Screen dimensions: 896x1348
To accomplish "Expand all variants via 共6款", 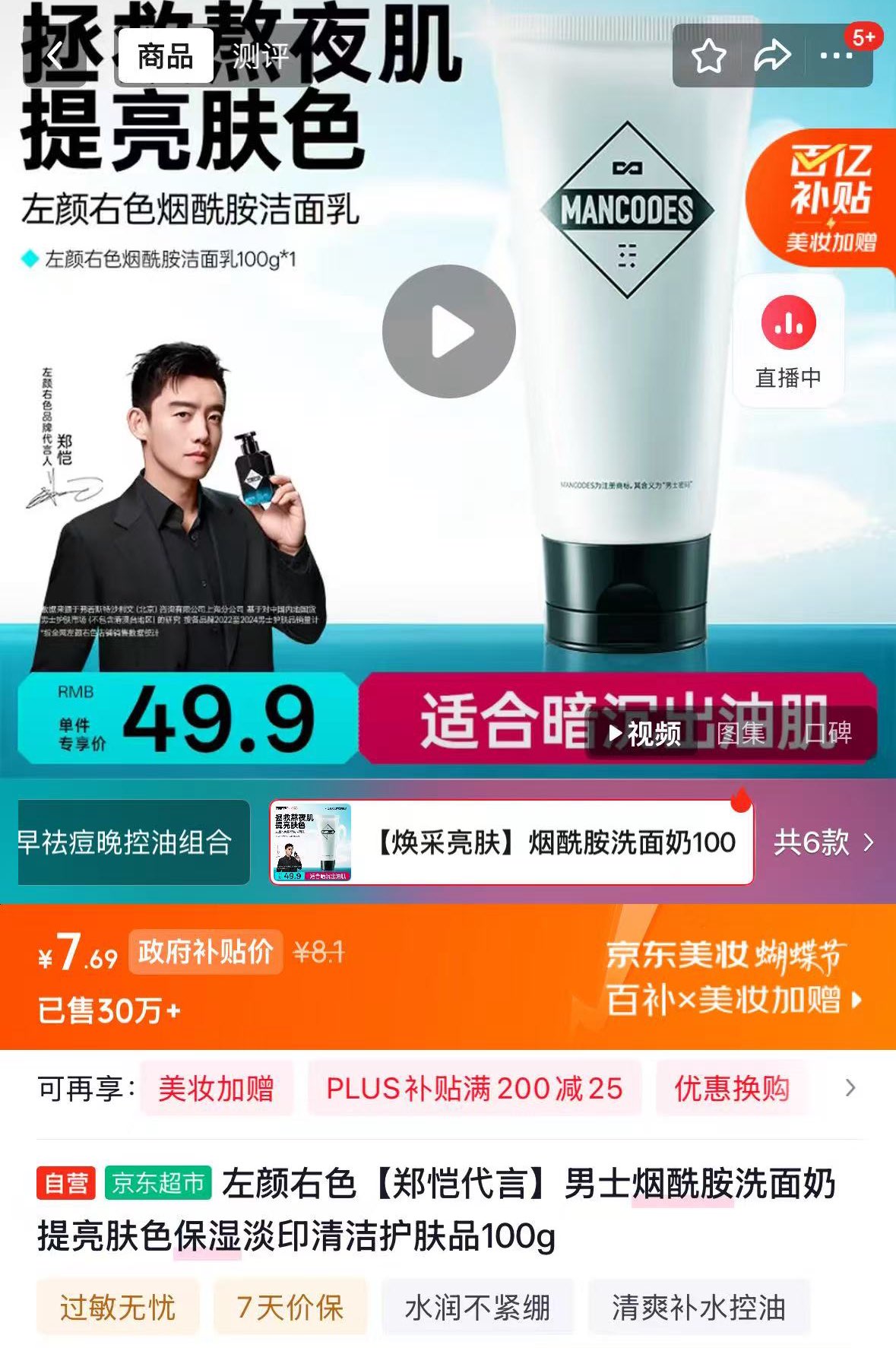I will point(824,842).
